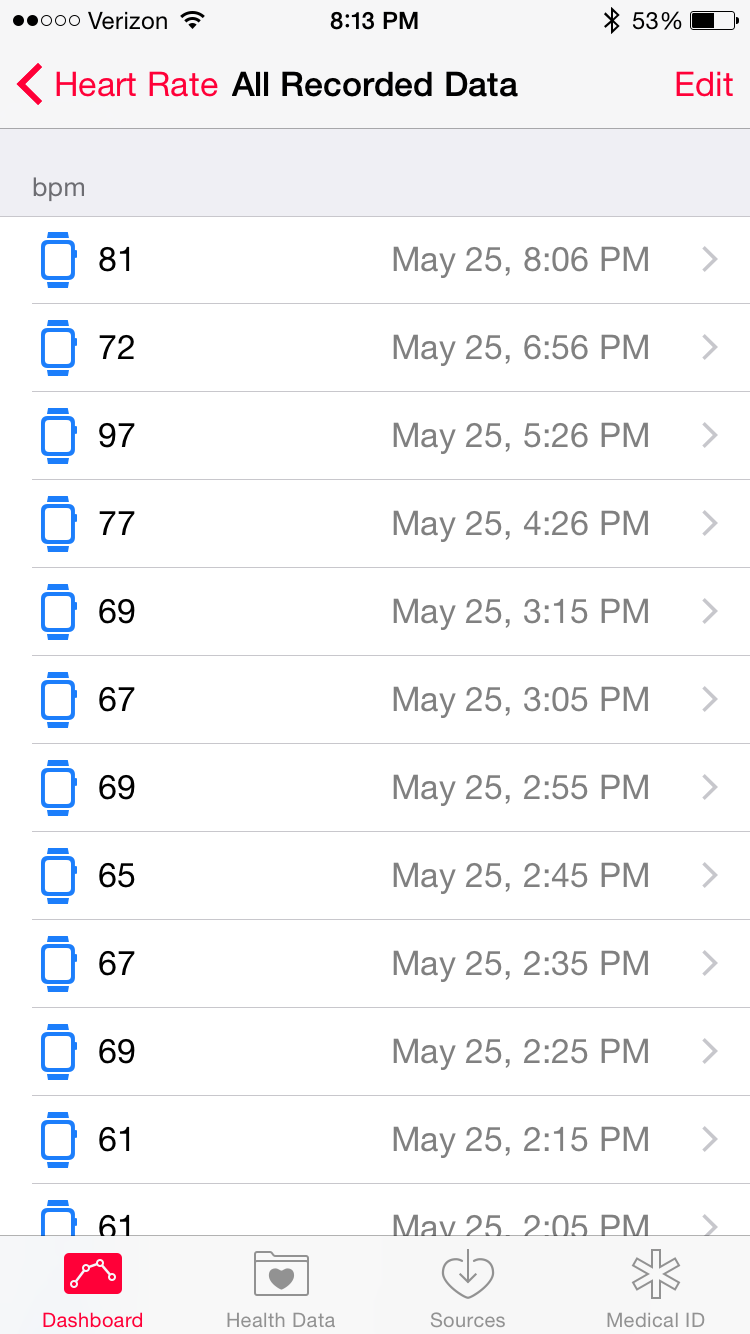Go back to Heart Rate
750x1334 pixels.
pos(117,85)
